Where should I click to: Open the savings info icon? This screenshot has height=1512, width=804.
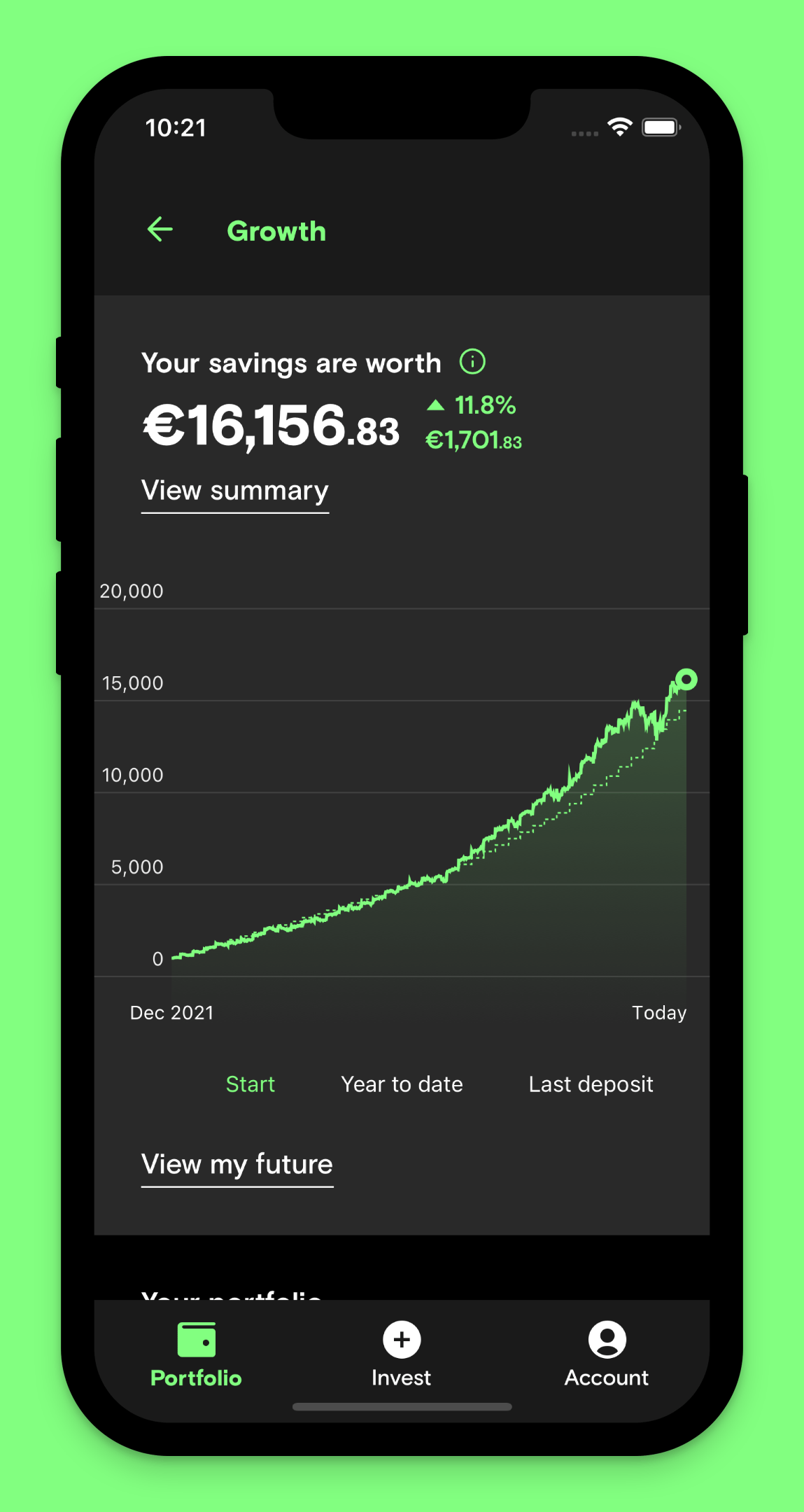(x=472, y=362)
